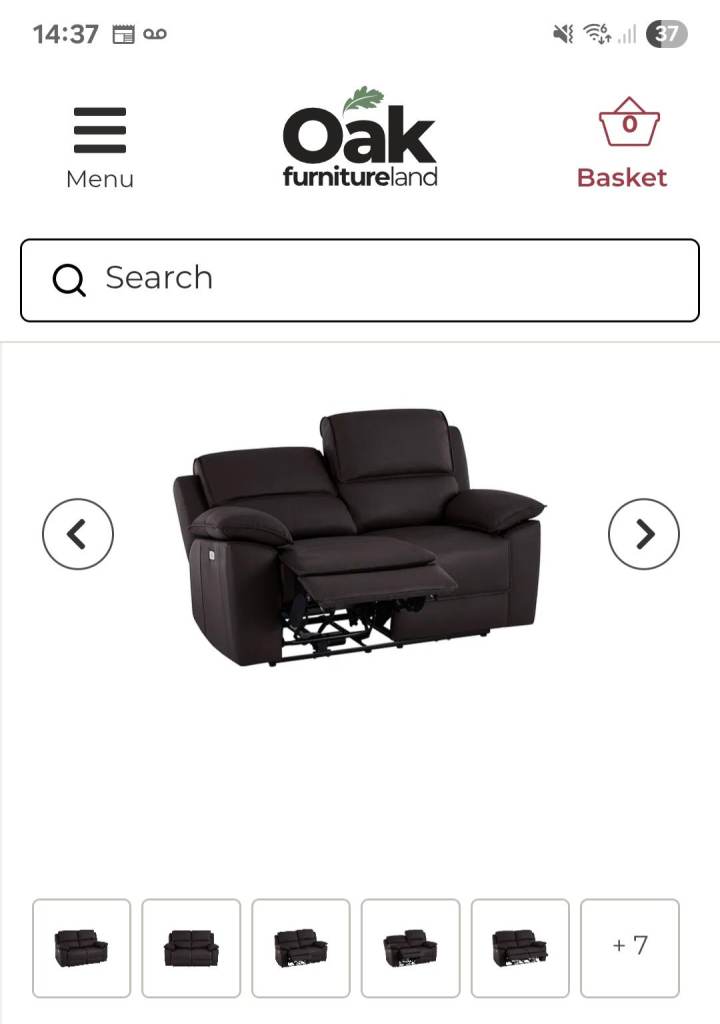The height and width of the screenshot is (1024, 720).
Task: Select the second sofa thumbnail
Action: 191,947
